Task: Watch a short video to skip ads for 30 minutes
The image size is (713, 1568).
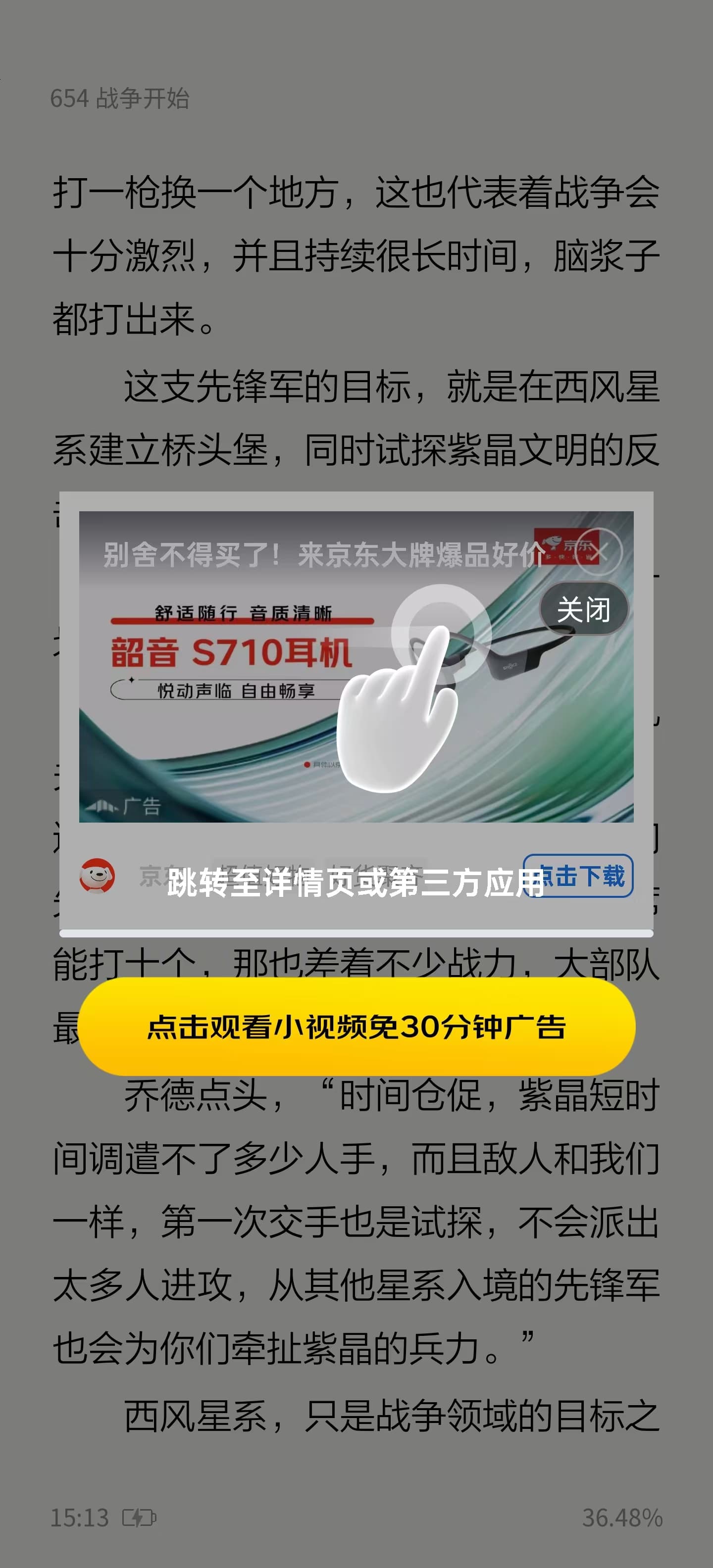Action: [357, 1027]
